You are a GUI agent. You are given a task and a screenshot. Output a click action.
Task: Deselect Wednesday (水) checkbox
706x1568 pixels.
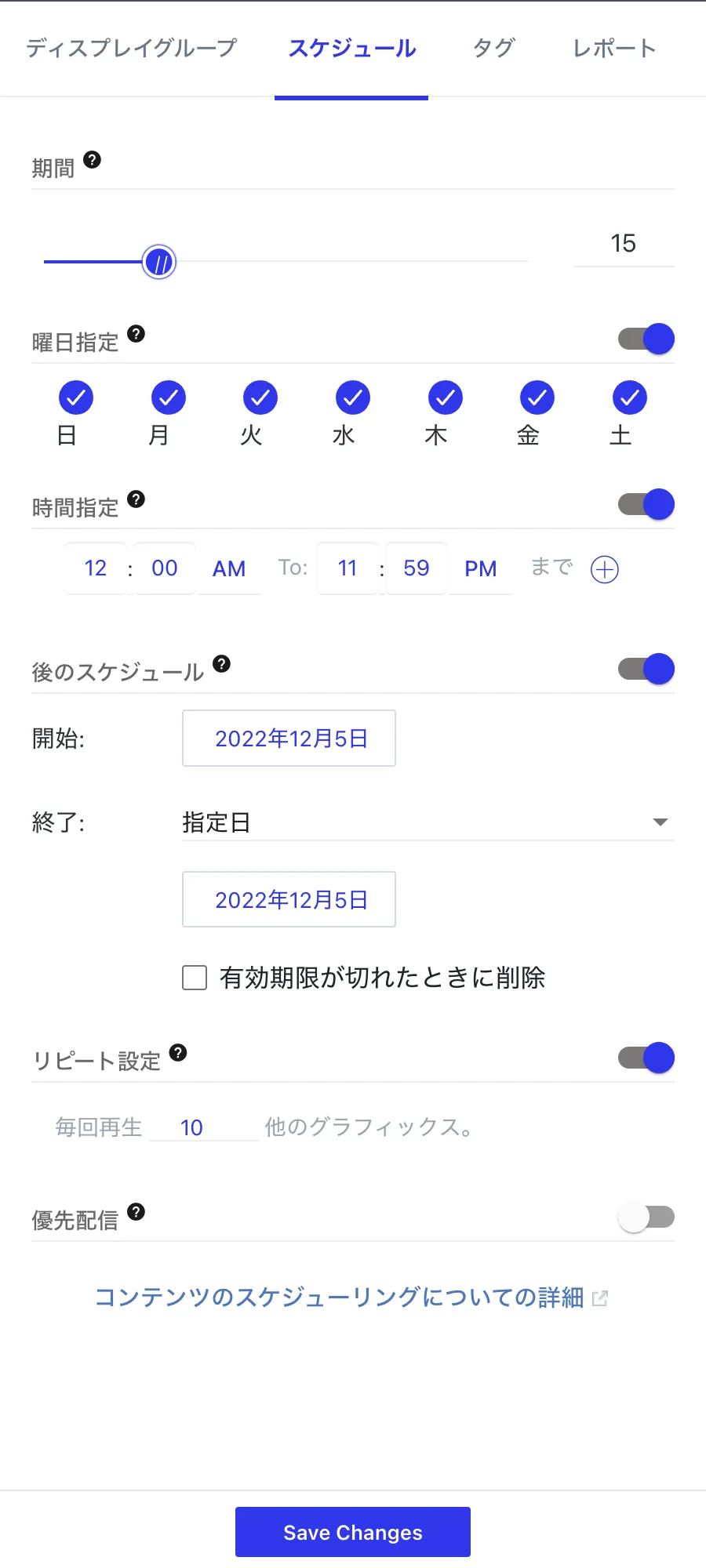(353, 398)
